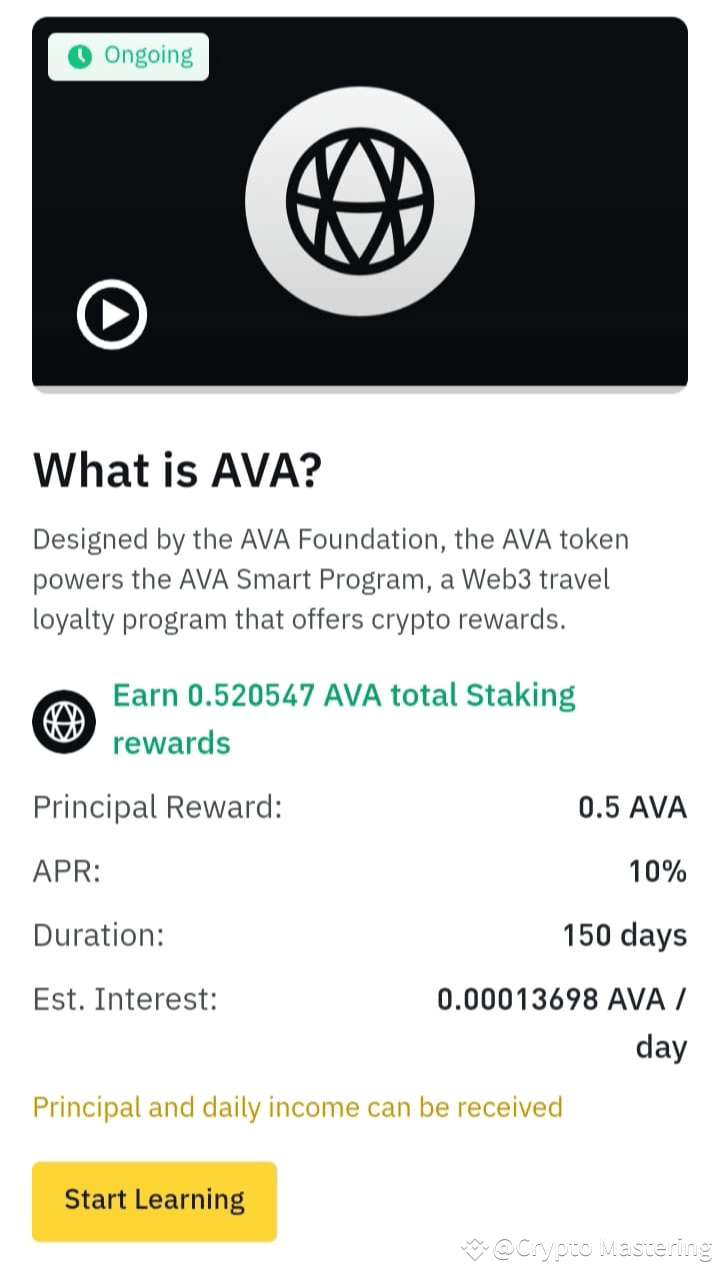
Task: Select the APR label
Action: 66,871
